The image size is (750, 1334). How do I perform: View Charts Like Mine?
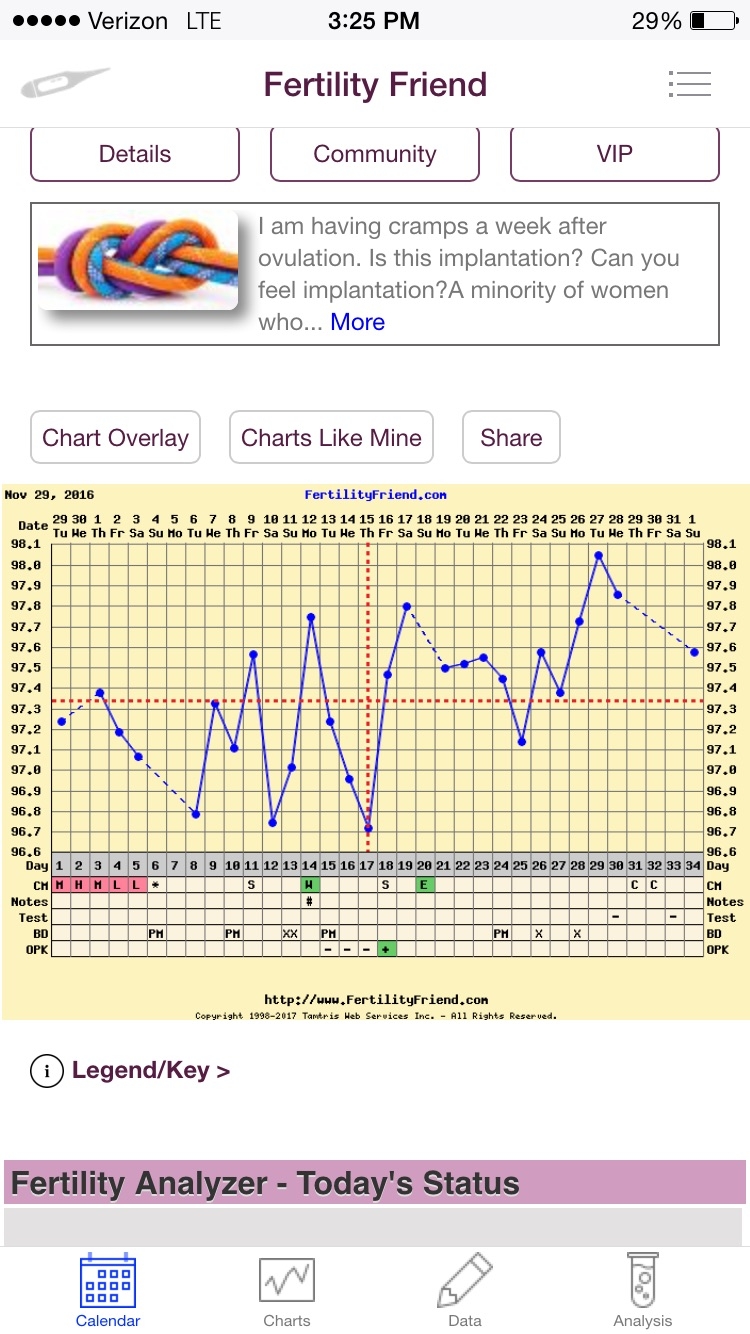pyautogui.click(x=331, y=438)
